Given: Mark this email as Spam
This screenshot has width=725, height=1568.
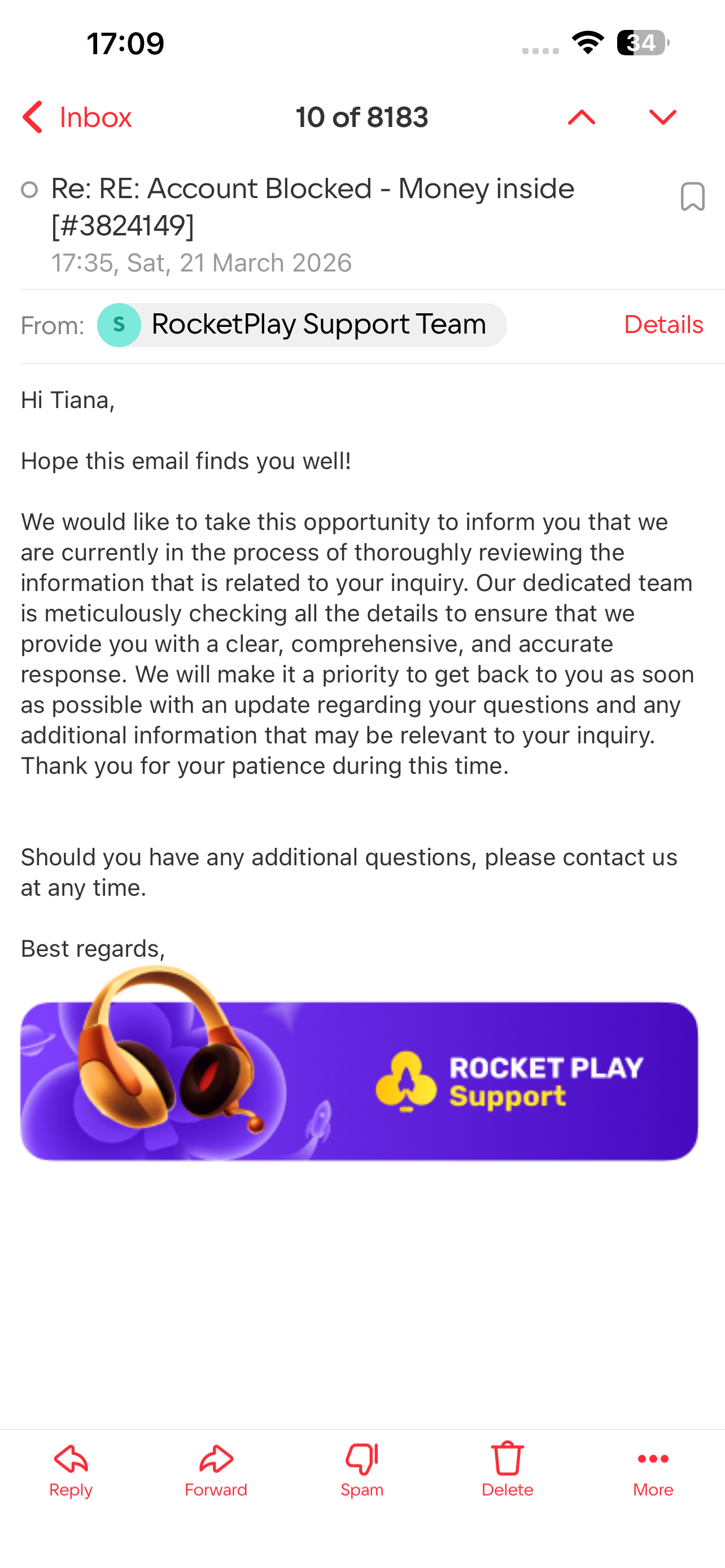Looking at the screenshot, I should click(361, 1469).
